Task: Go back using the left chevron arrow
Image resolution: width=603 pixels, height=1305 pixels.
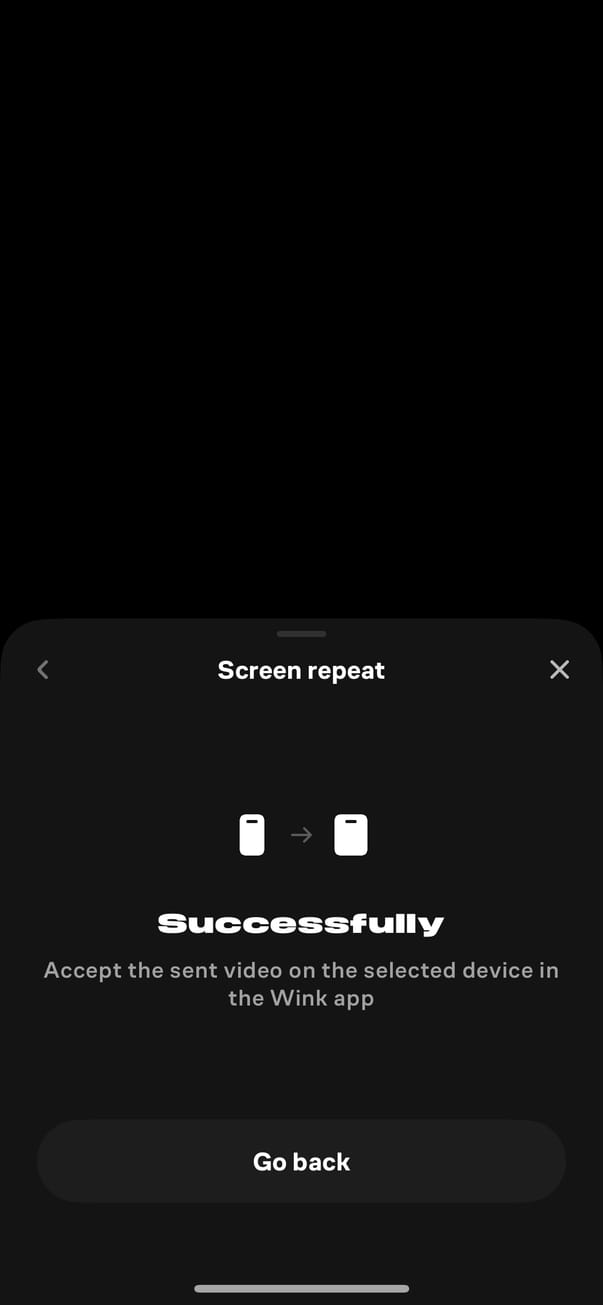Action: tap(43, 670)
